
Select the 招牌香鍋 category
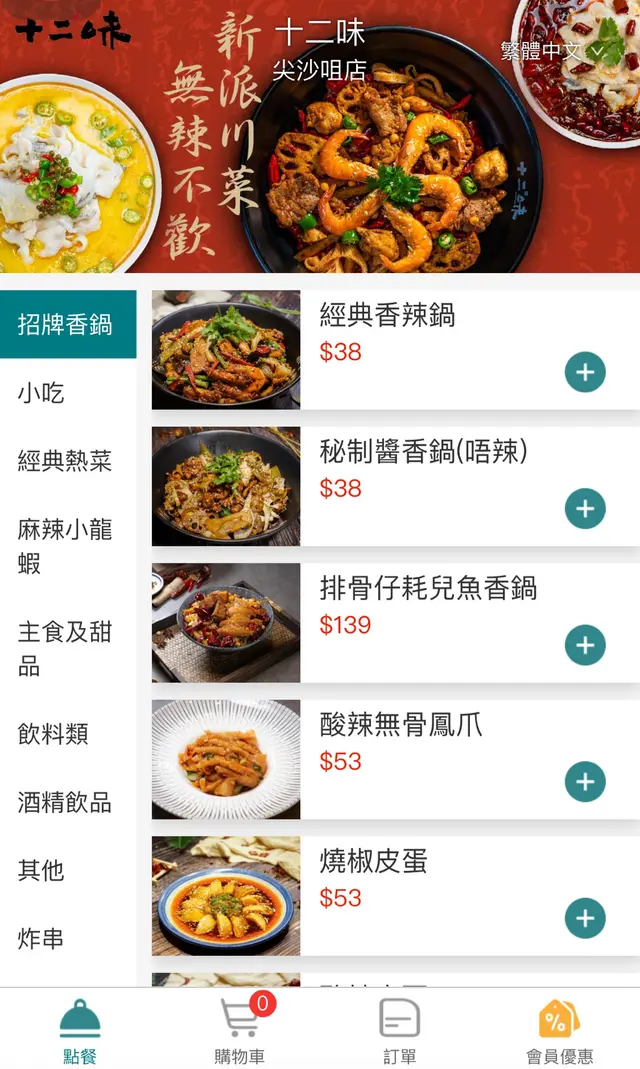[x=67, y=325]
